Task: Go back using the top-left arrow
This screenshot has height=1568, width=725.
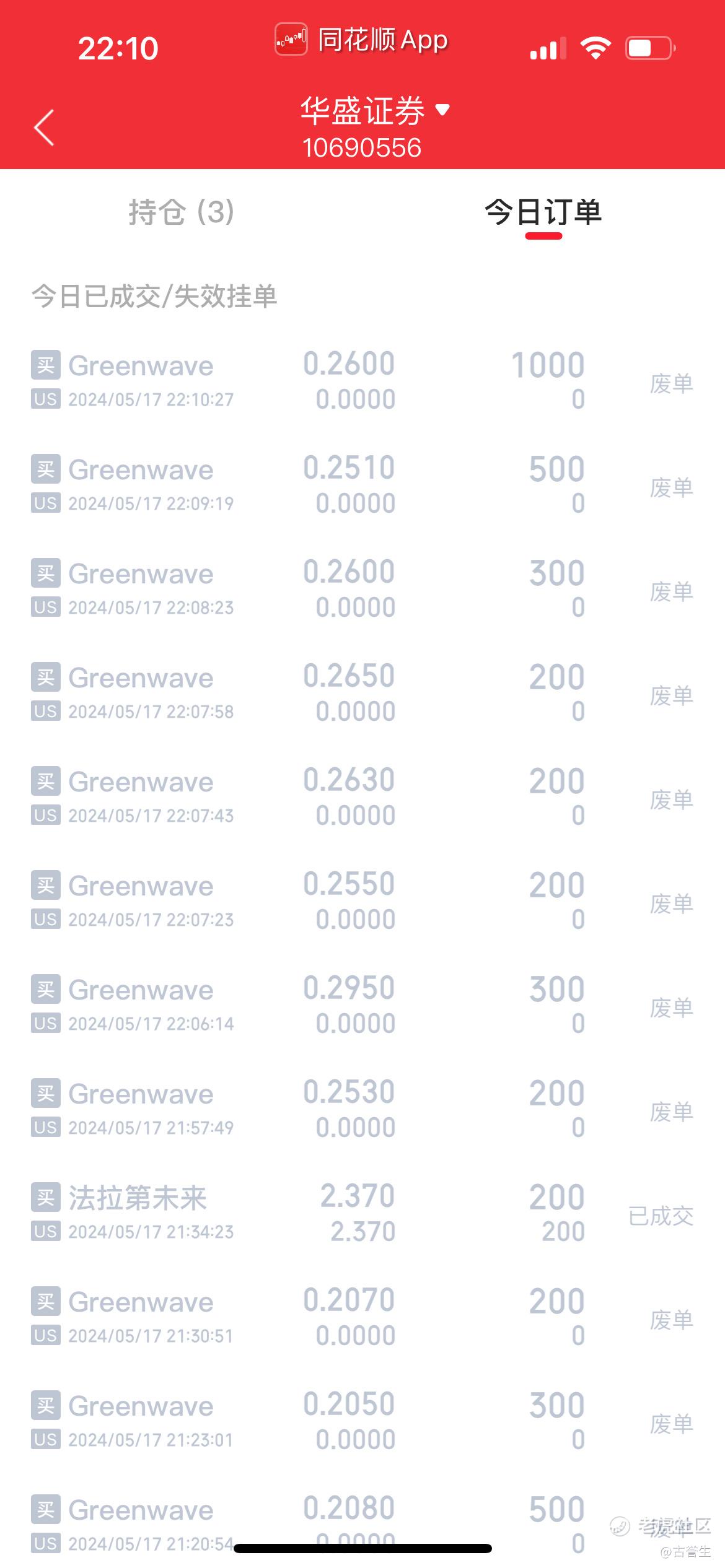Action: (x=44, y=128)
